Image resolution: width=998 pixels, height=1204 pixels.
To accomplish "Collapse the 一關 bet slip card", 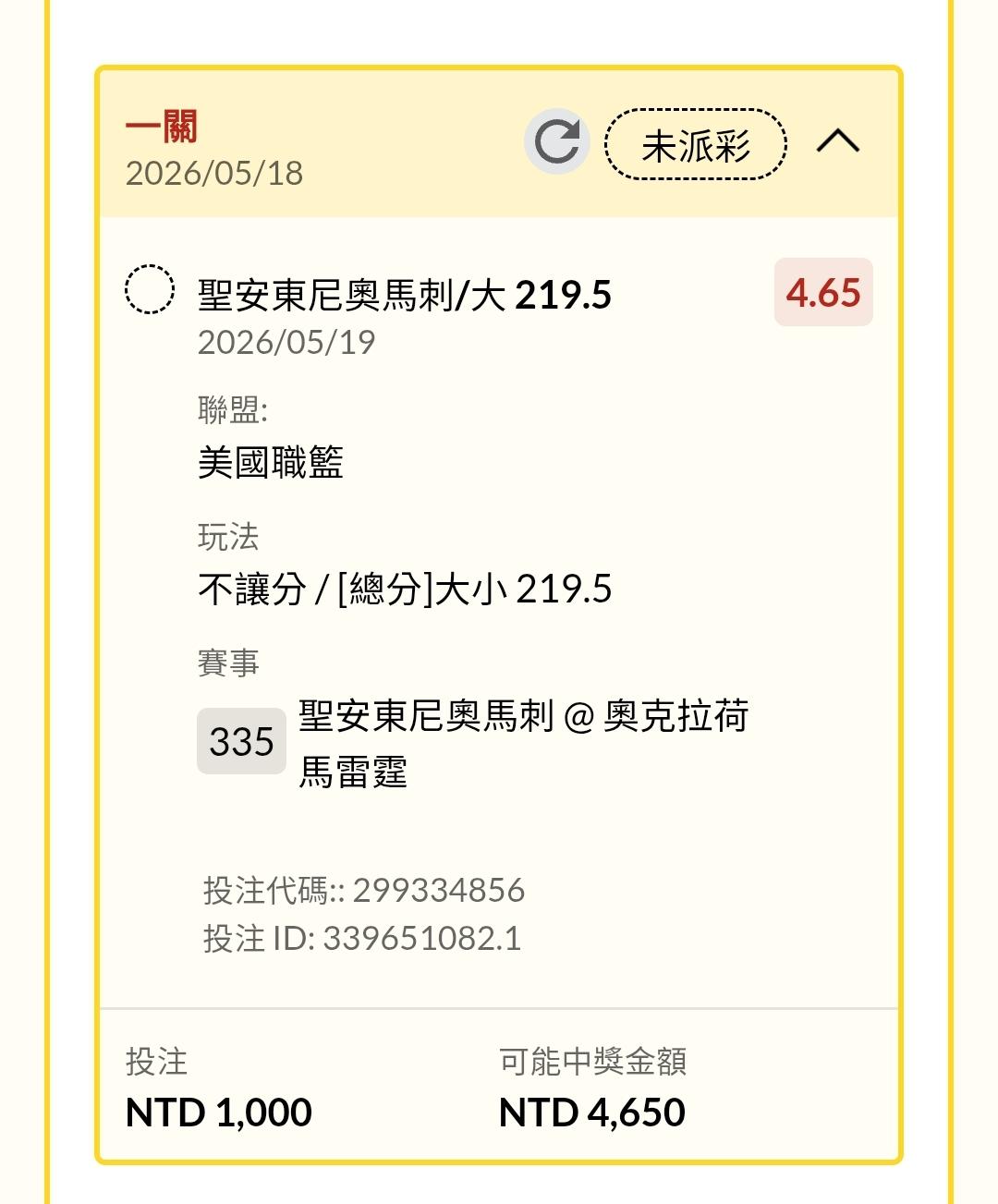I will [x=838, y=141].
